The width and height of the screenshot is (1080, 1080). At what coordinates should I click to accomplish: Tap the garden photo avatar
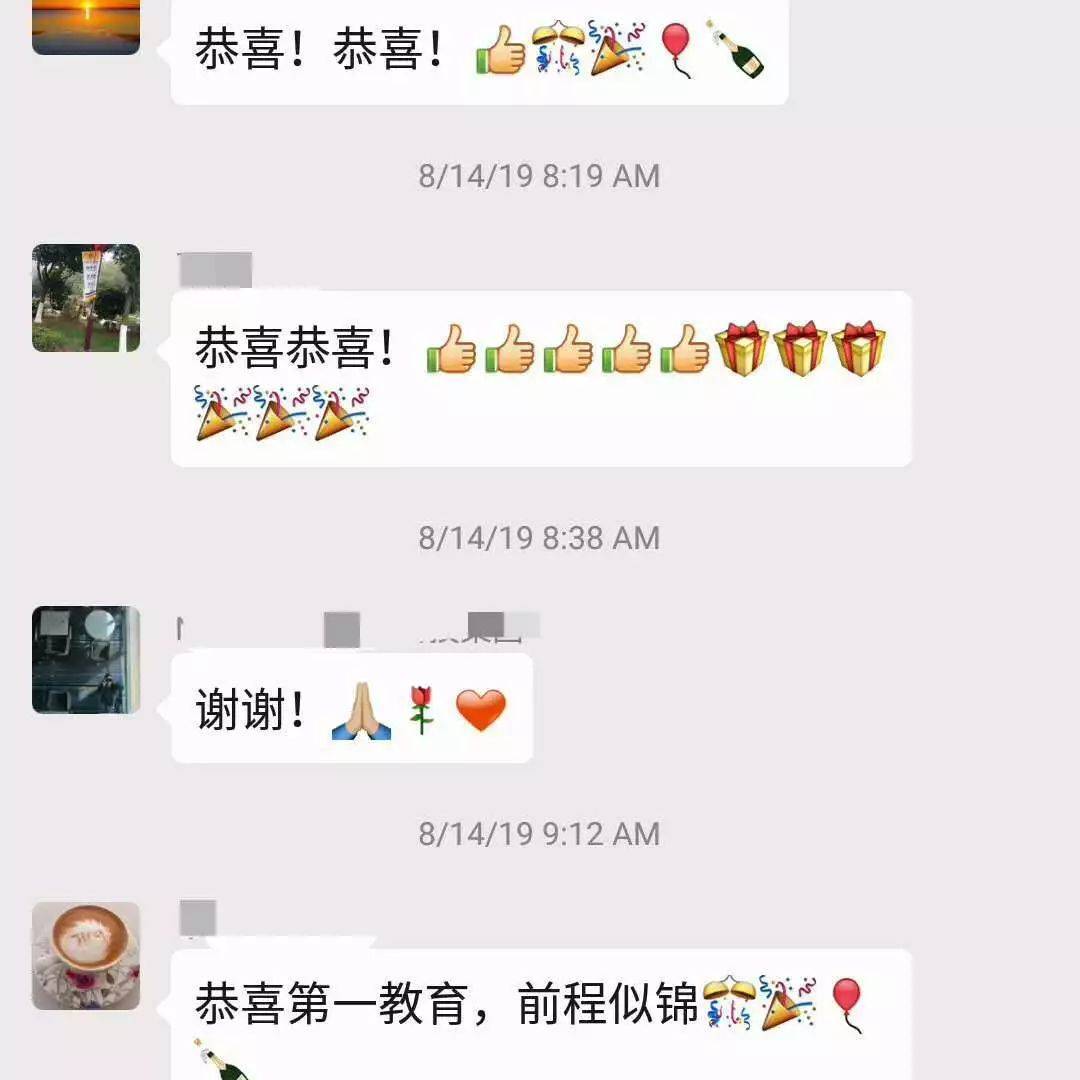86,298
